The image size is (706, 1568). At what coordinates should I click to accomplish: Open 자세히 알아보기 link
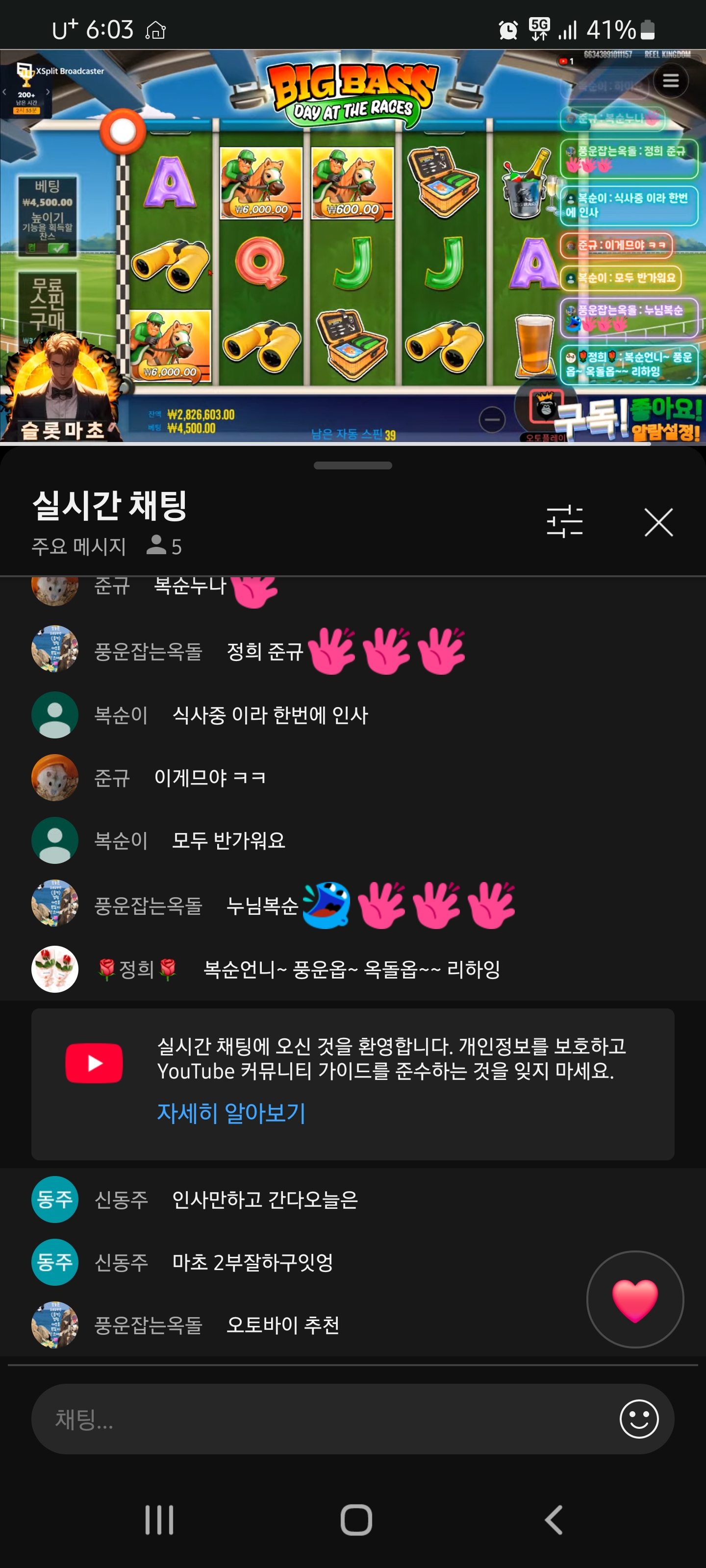pyautogui.click(x=231, y=1112)
